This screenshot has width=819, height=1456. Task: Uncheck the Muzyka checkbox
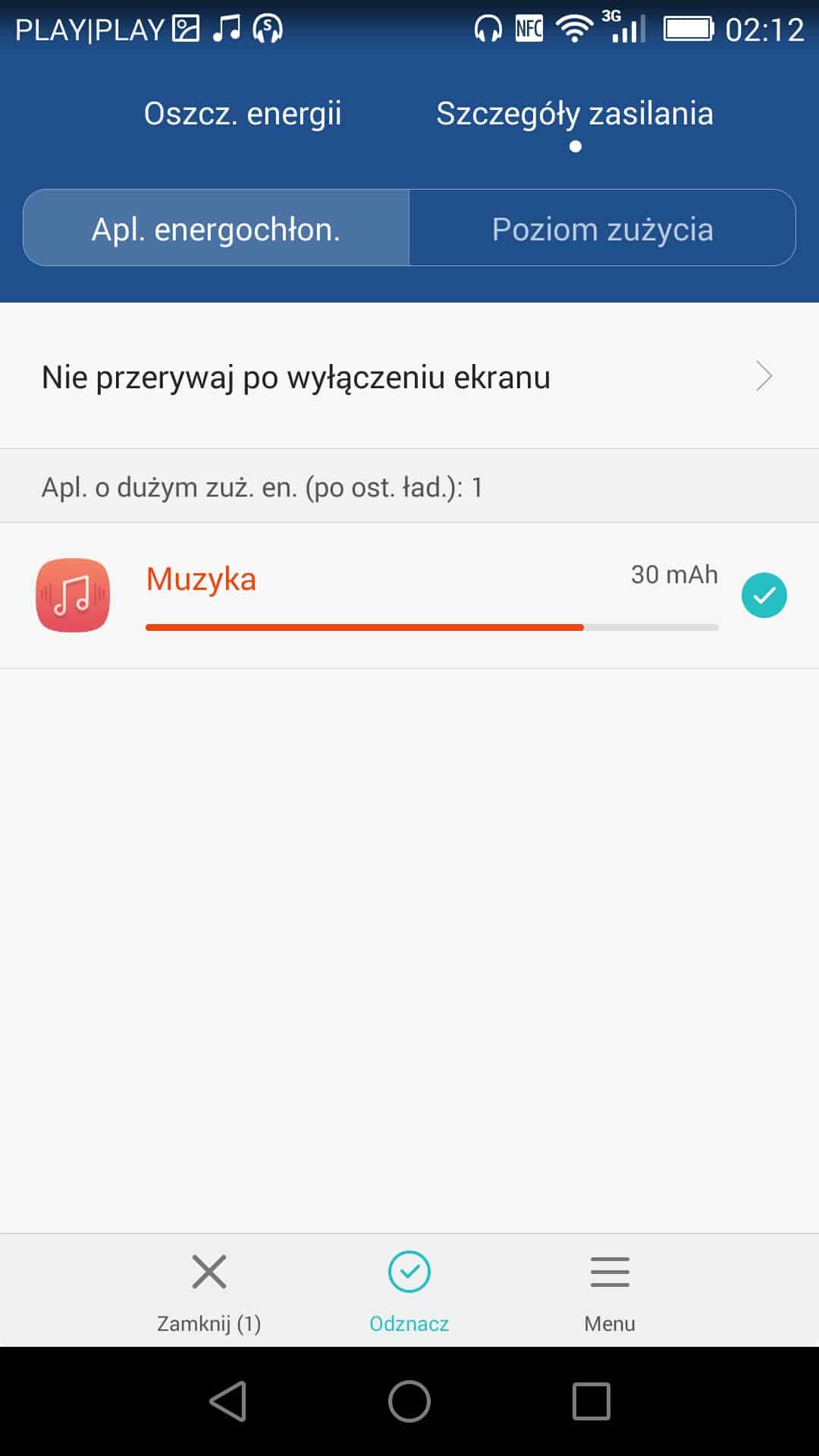pos(764,595)
